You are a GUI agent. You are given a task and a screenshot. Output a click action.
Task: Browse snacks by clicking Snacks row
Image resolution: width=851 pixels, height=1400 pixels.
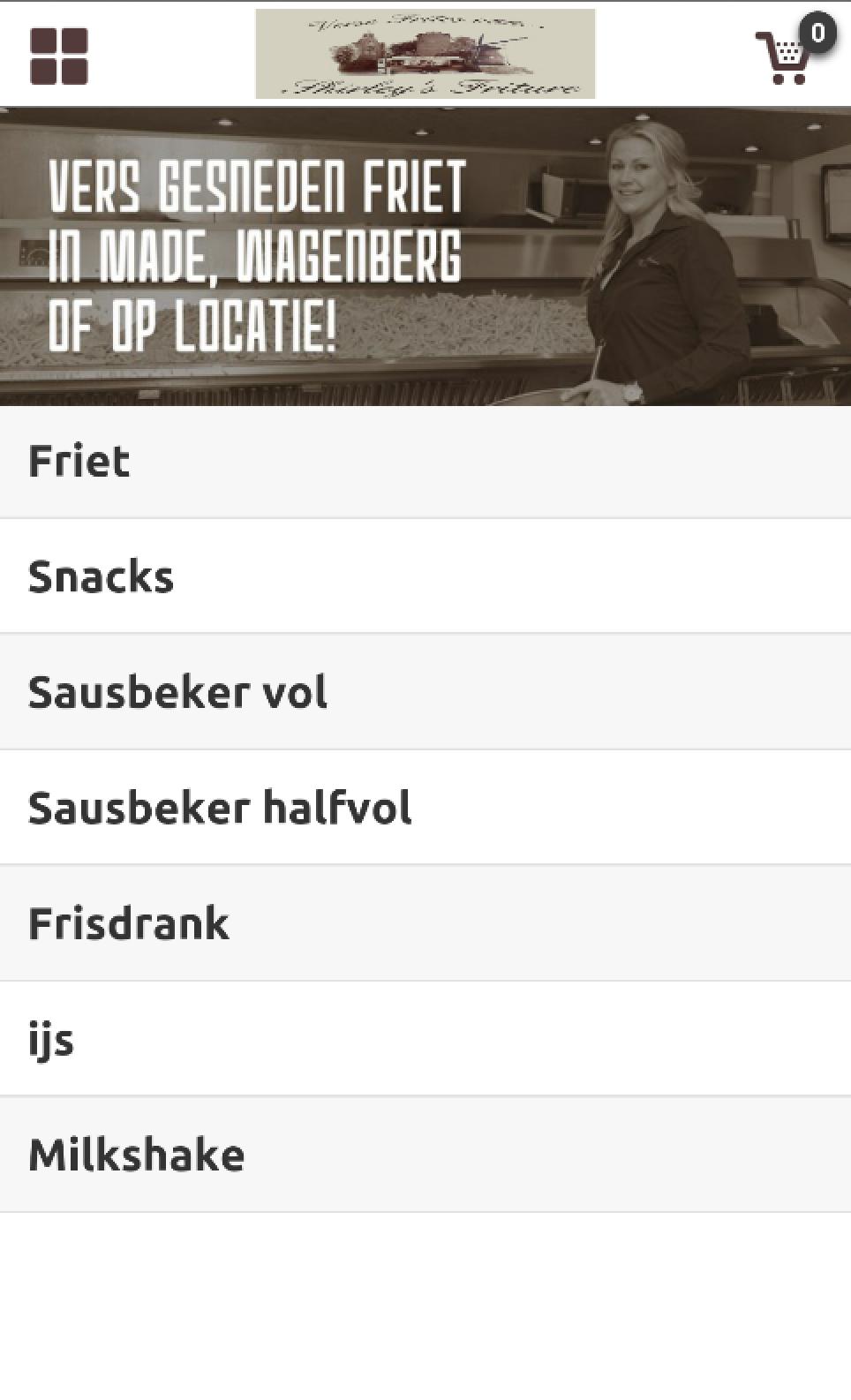coord(425,576)
